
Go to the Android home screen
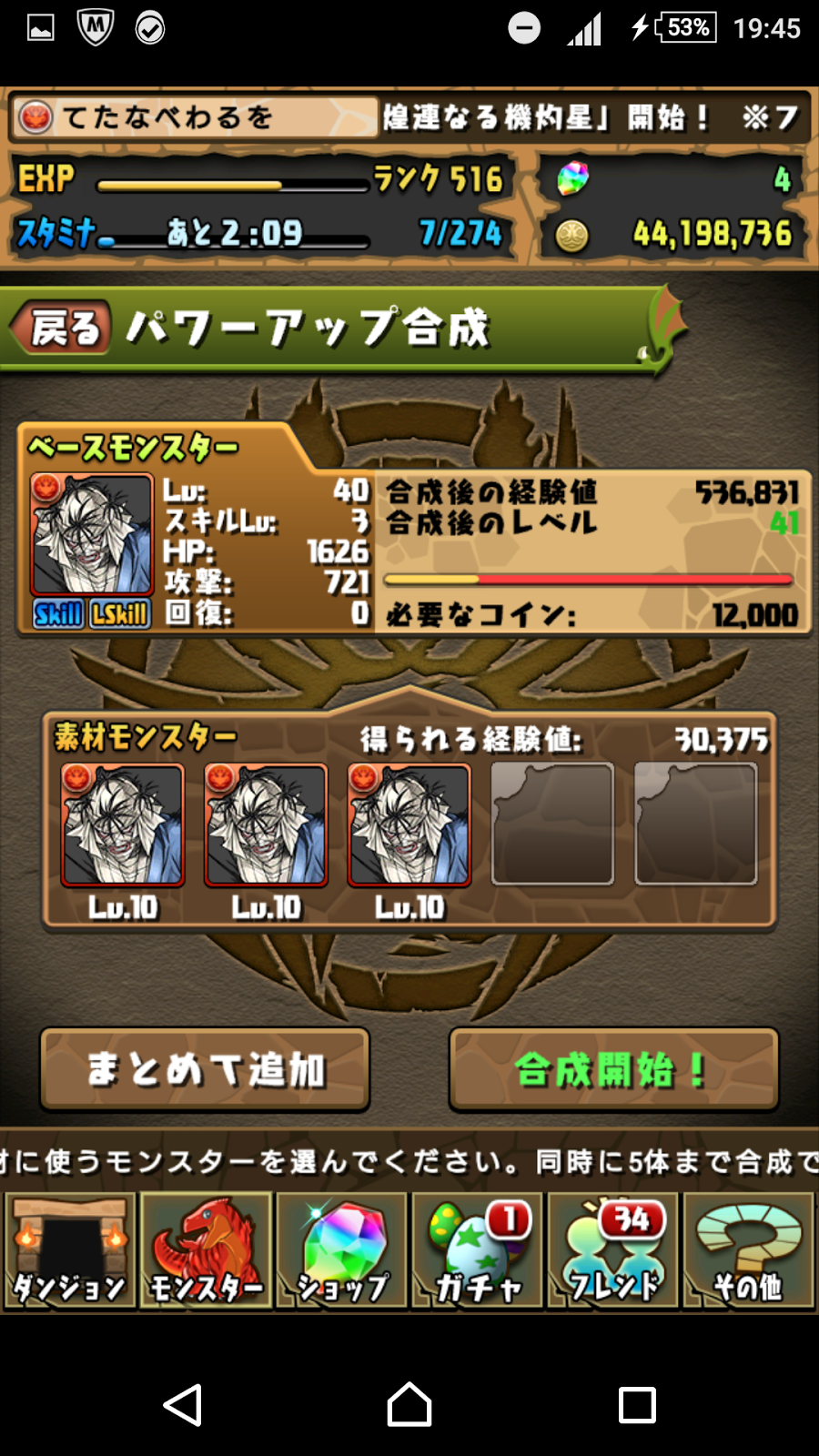[x=409, y=1405]
